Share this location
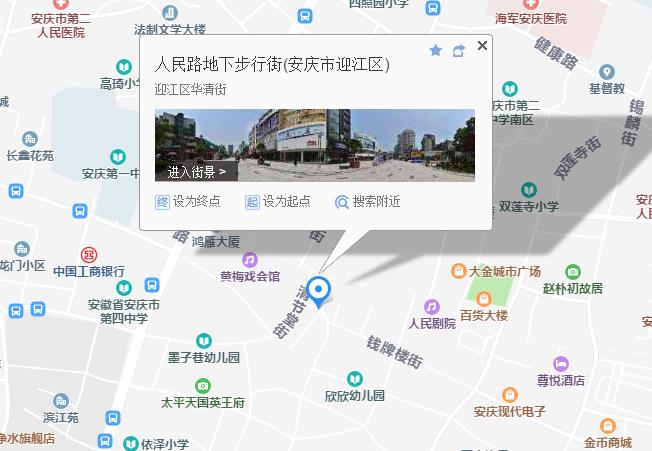 click(x=459, y=50)
